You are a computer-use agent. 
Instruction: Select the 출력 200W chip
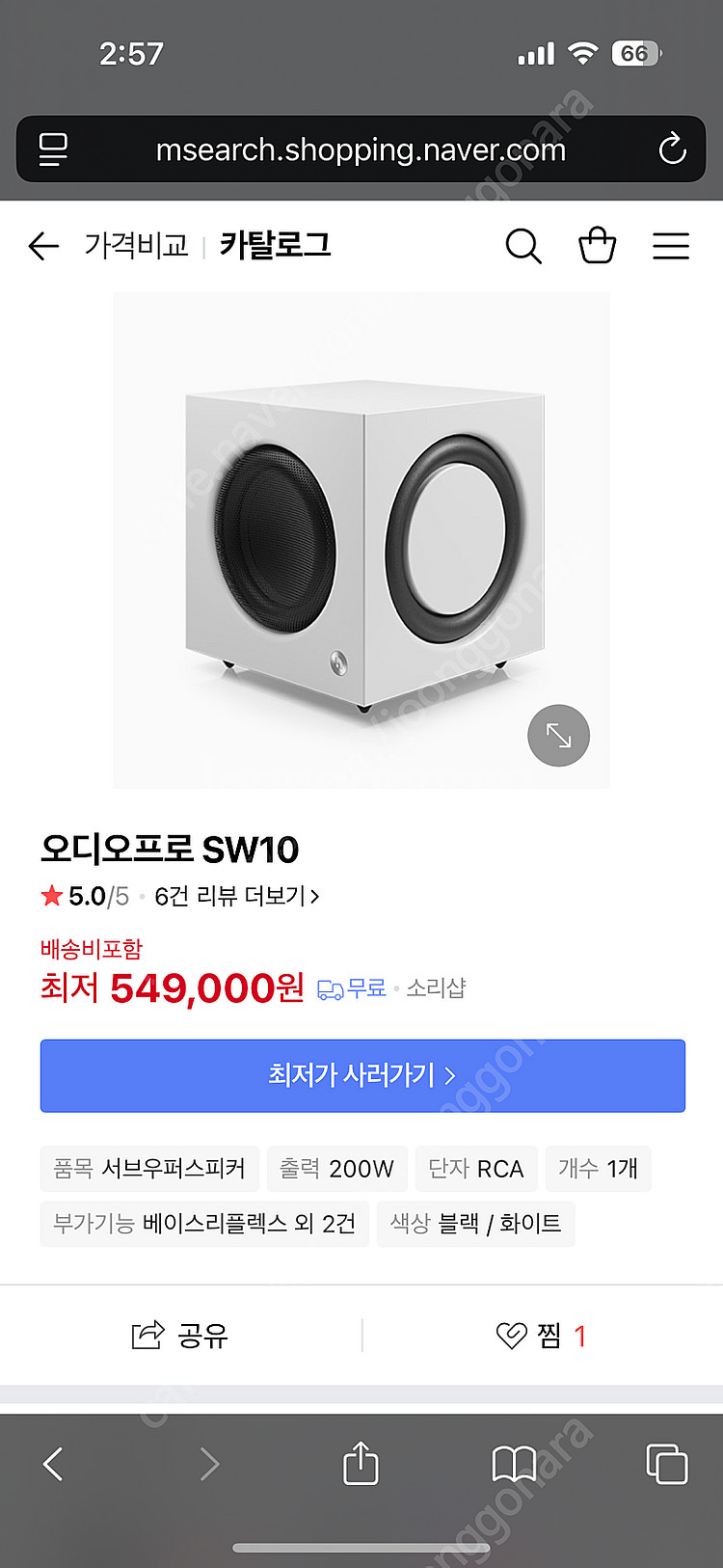[336, 1169]
